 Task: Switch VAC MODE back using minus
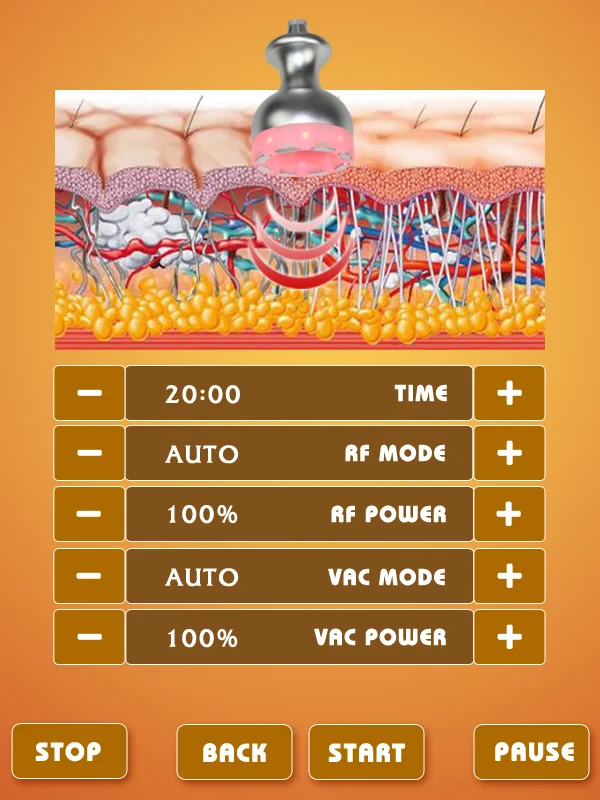pyautogui.click(x=89, y=576)
